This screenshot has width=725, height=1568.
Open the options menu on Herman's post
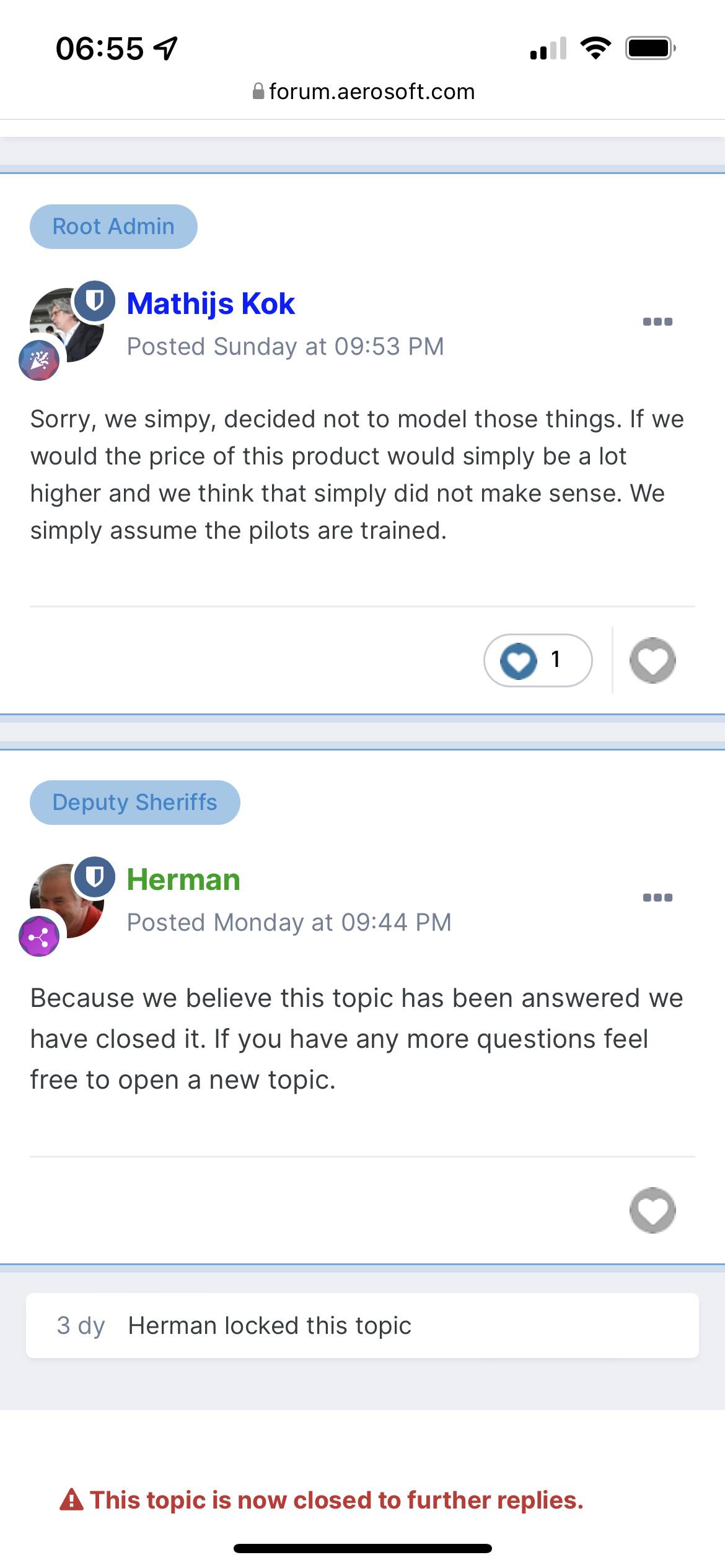(657, 897)
